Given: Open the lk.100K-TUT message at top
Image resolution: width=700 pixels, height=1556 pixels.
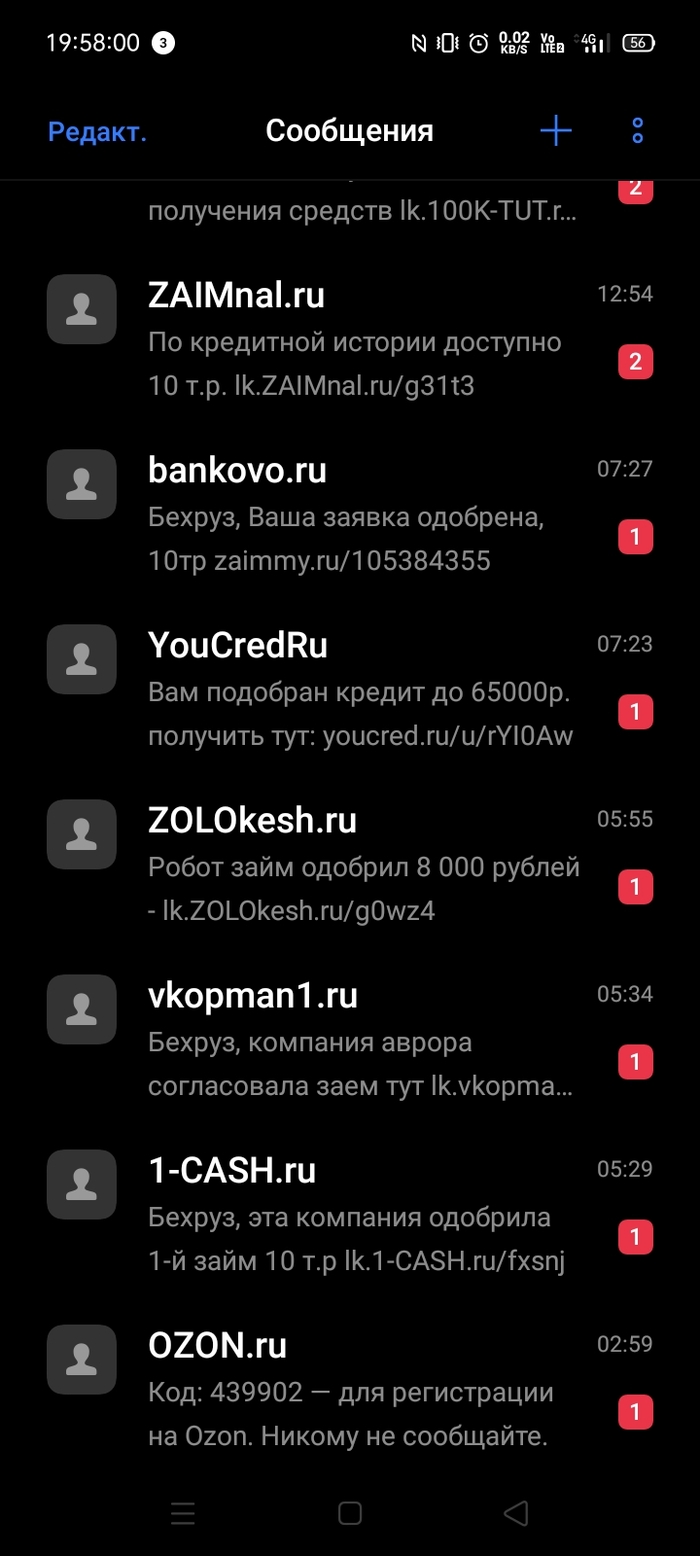Looking at the screenshot, I should (350, 210).
